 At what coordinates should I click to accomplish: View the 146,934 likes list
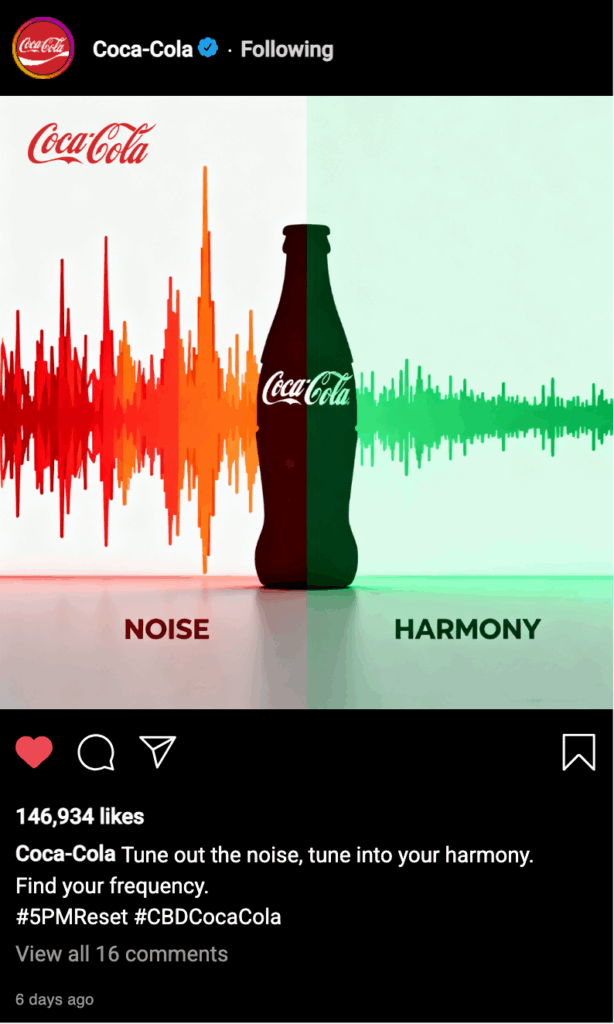point(80,816)
